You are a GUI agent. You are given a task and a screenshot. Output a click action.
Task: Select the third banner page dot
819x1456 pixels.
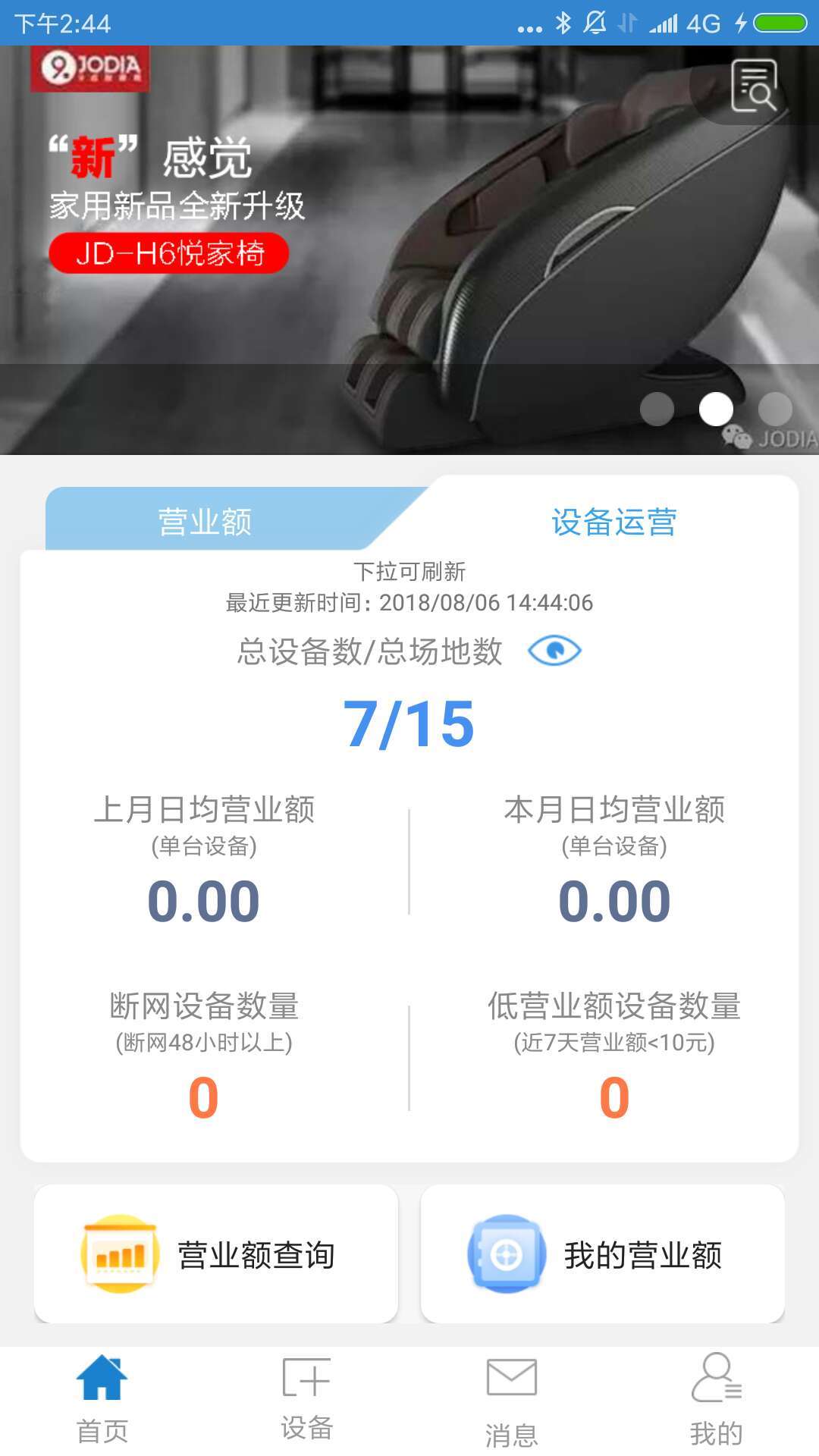pos(775,409)
